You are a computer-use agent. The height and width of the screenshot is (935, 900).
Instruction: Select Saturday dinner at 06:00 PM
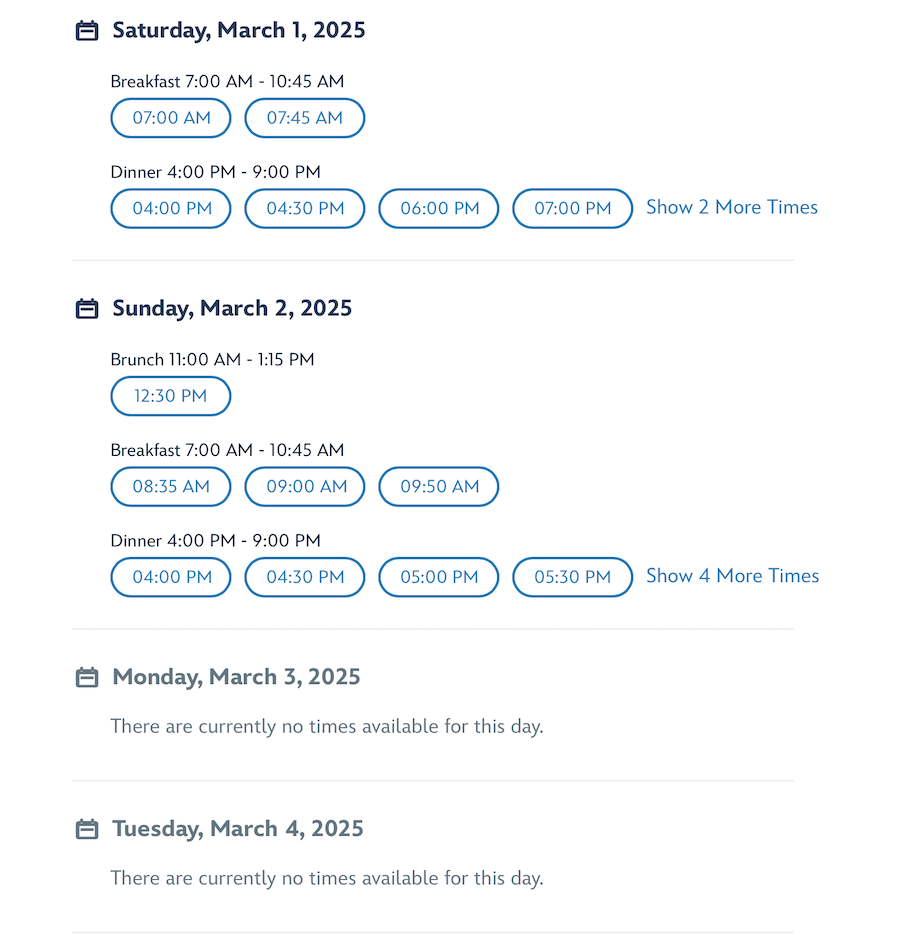click(x=439, y=208)
